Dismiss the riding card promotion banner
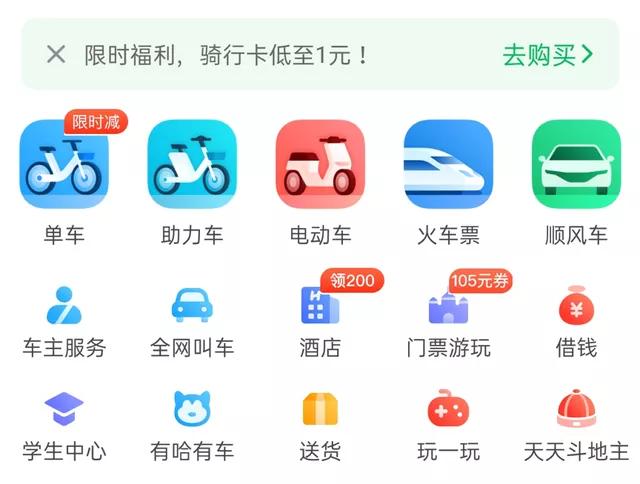The width and height of the screenshot is (640, 484). tap(56, 54)
